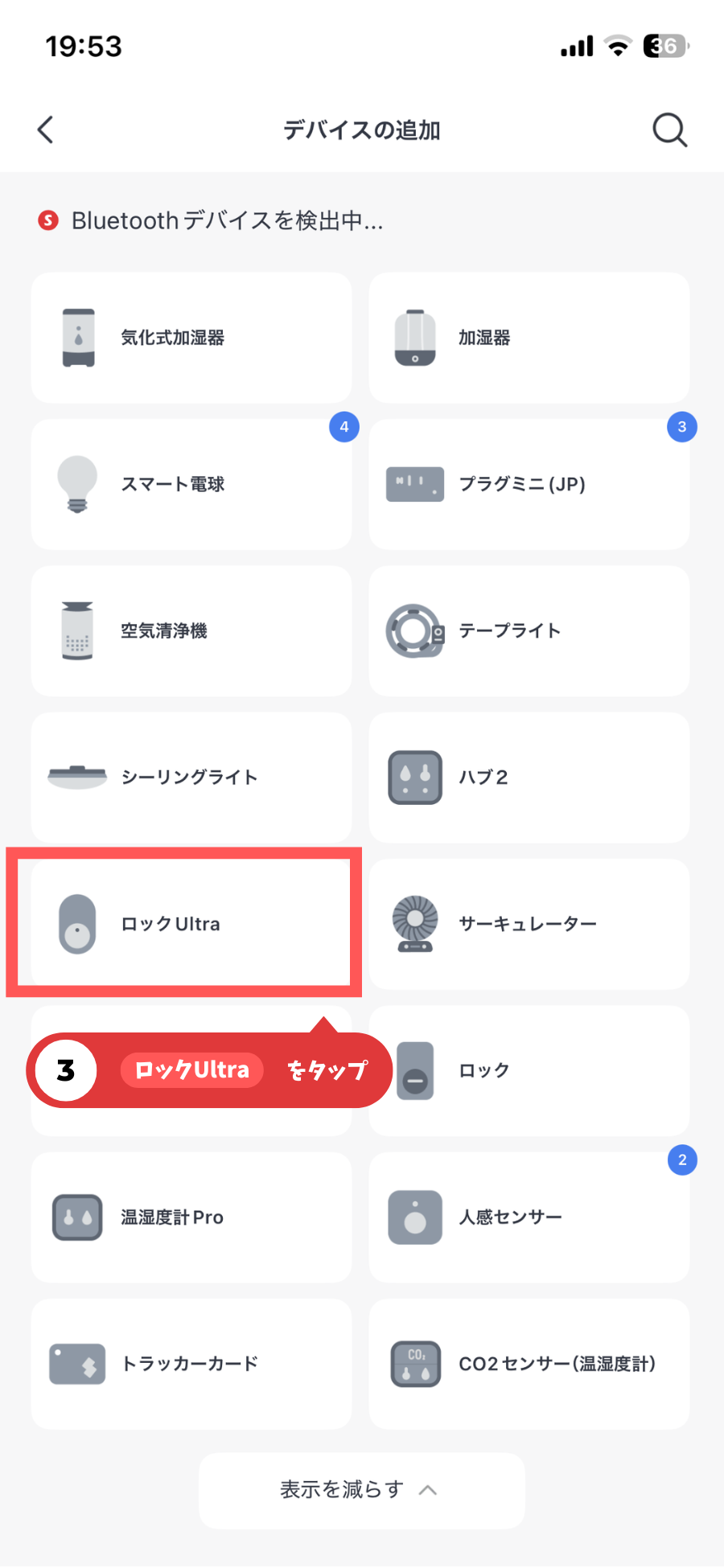Viewport: 724px width, 1568px height.
Task: Select 温湿度計Pro device
Action: tap(191, 1217)
